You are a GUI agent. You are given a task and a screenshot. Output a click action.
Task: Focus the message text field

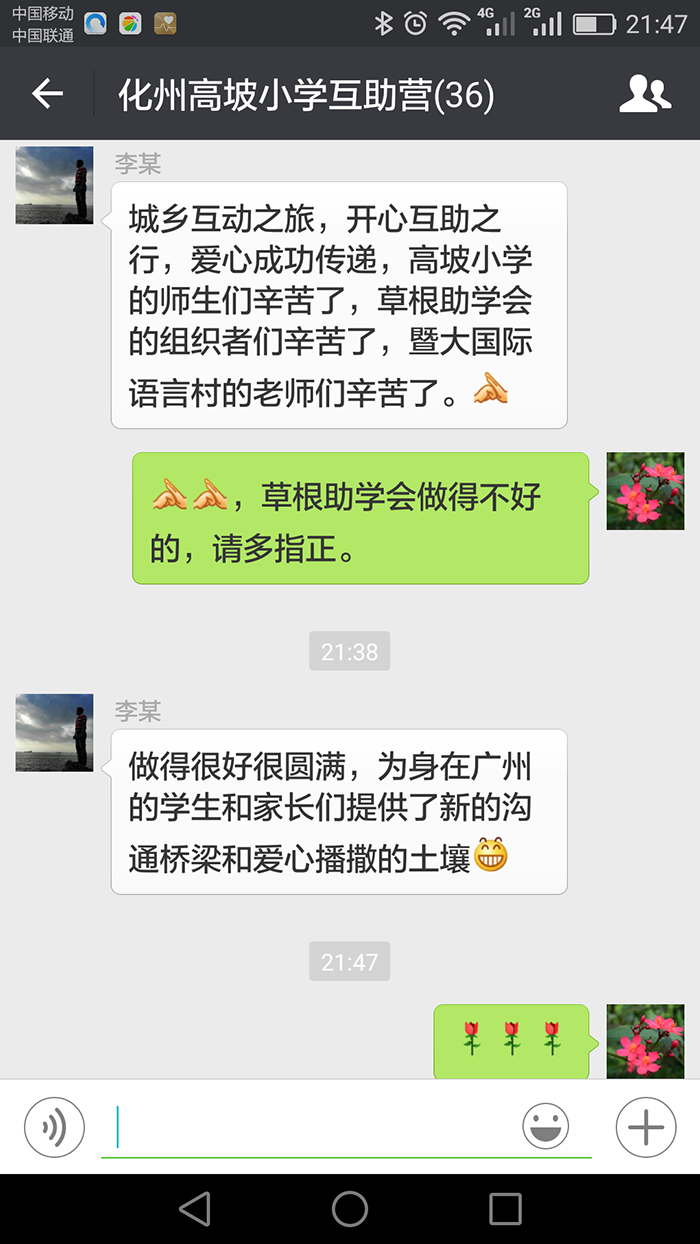[310, 1128]
